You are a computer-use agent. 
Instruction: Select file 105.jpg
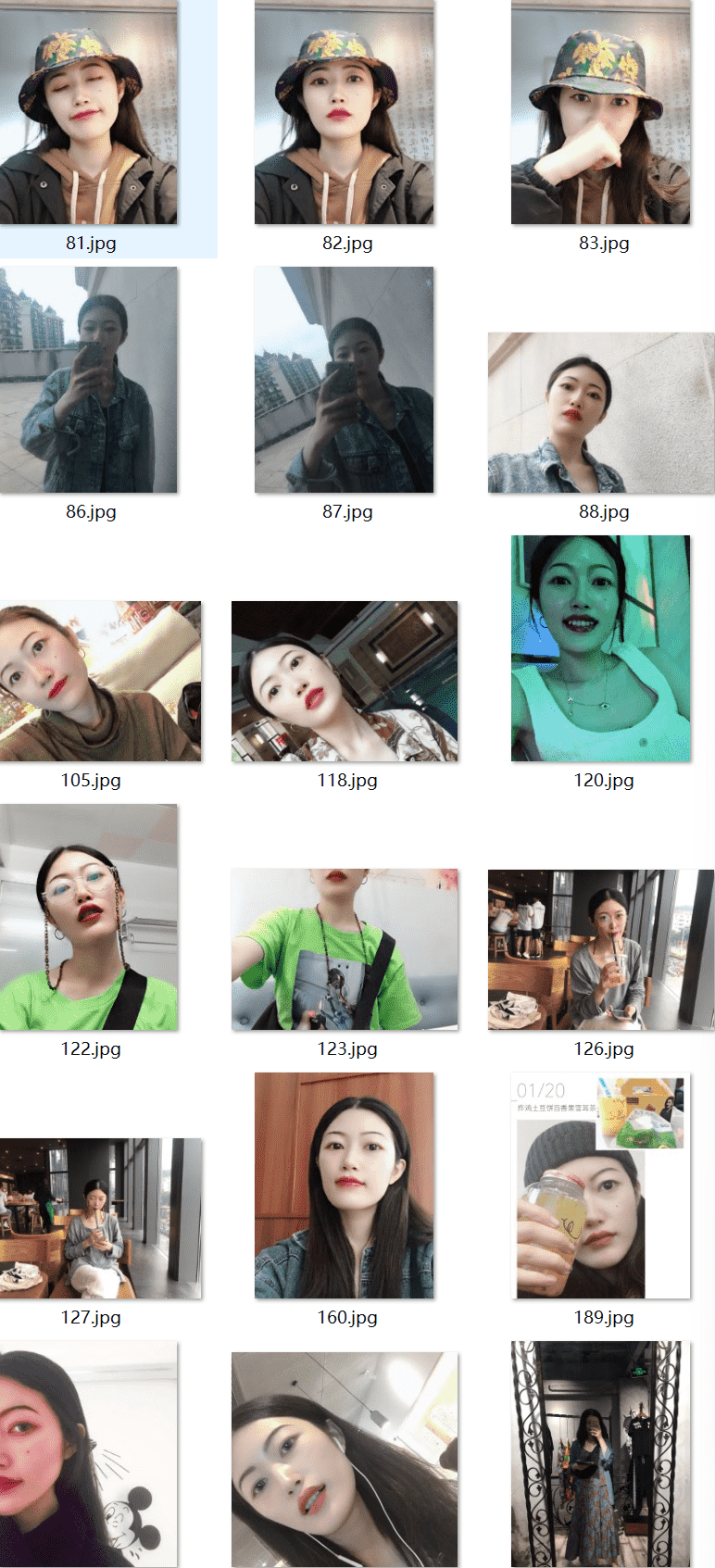click(x=100, y=682)
